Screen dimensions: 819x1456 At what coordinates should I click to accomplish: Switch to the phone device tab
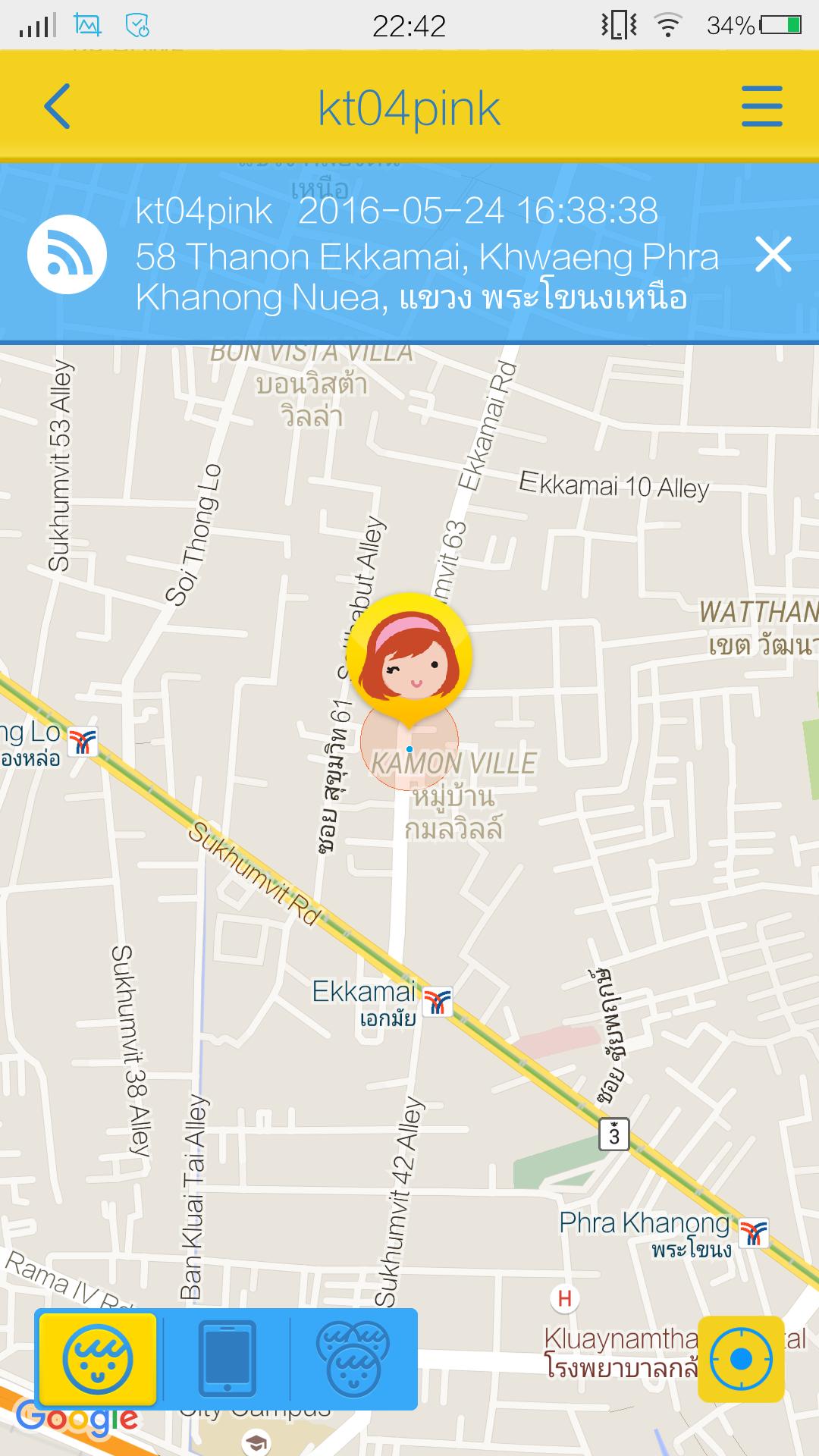coord(227,1359)
